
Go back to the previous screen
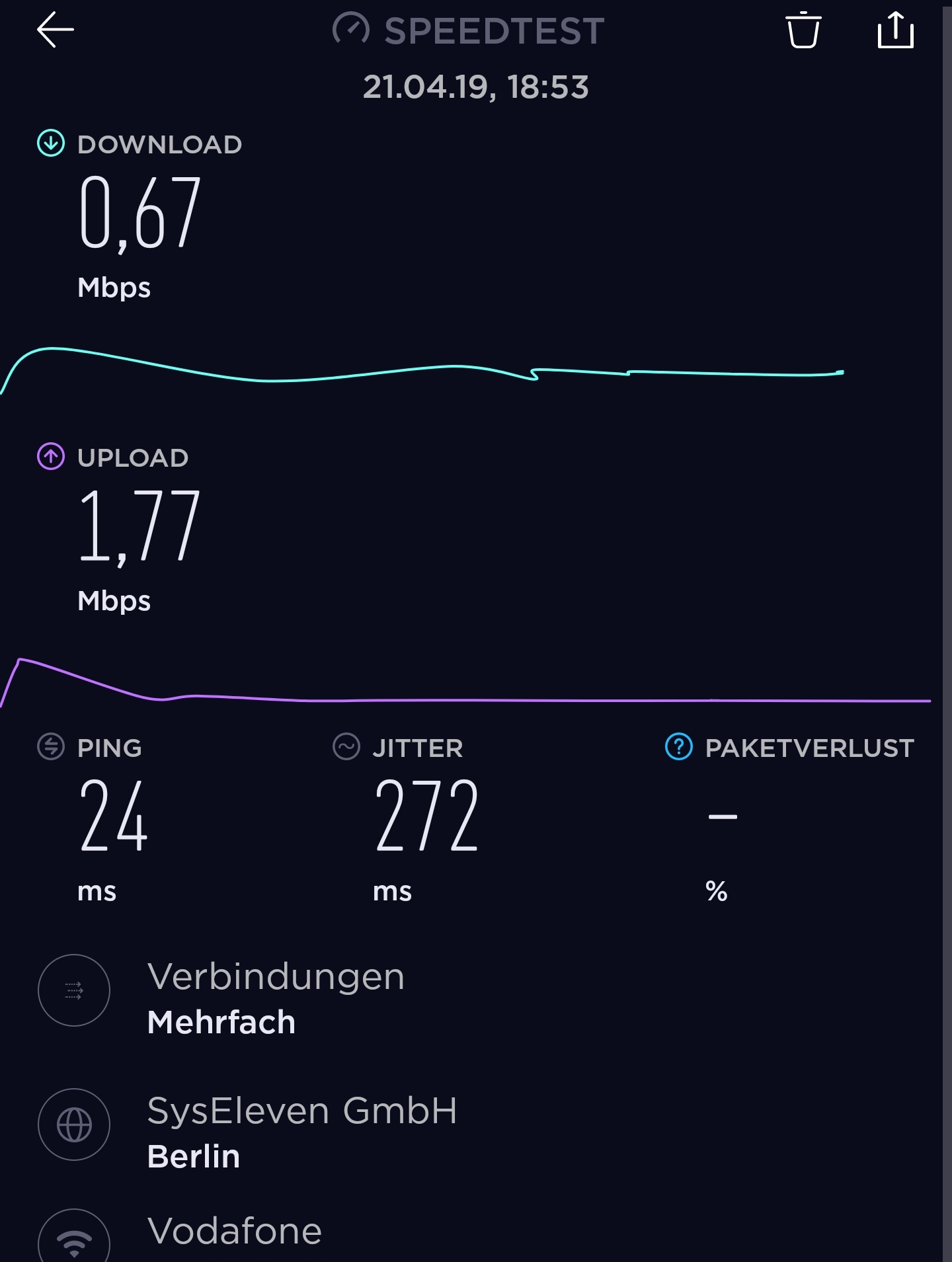(55, 30)
